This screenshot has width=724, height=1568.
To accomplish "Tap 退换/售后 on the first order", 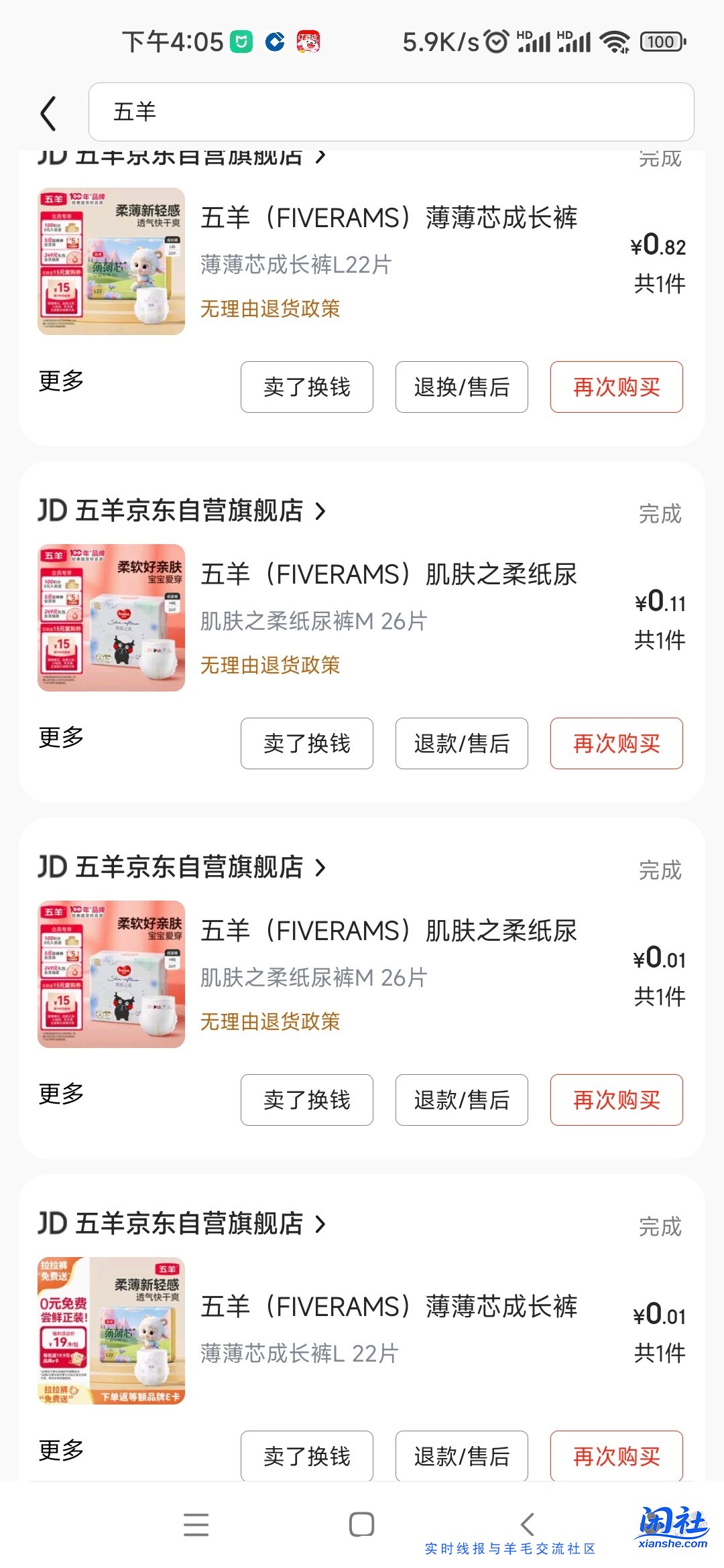I will pyautogui.click(x=462, y=387).
